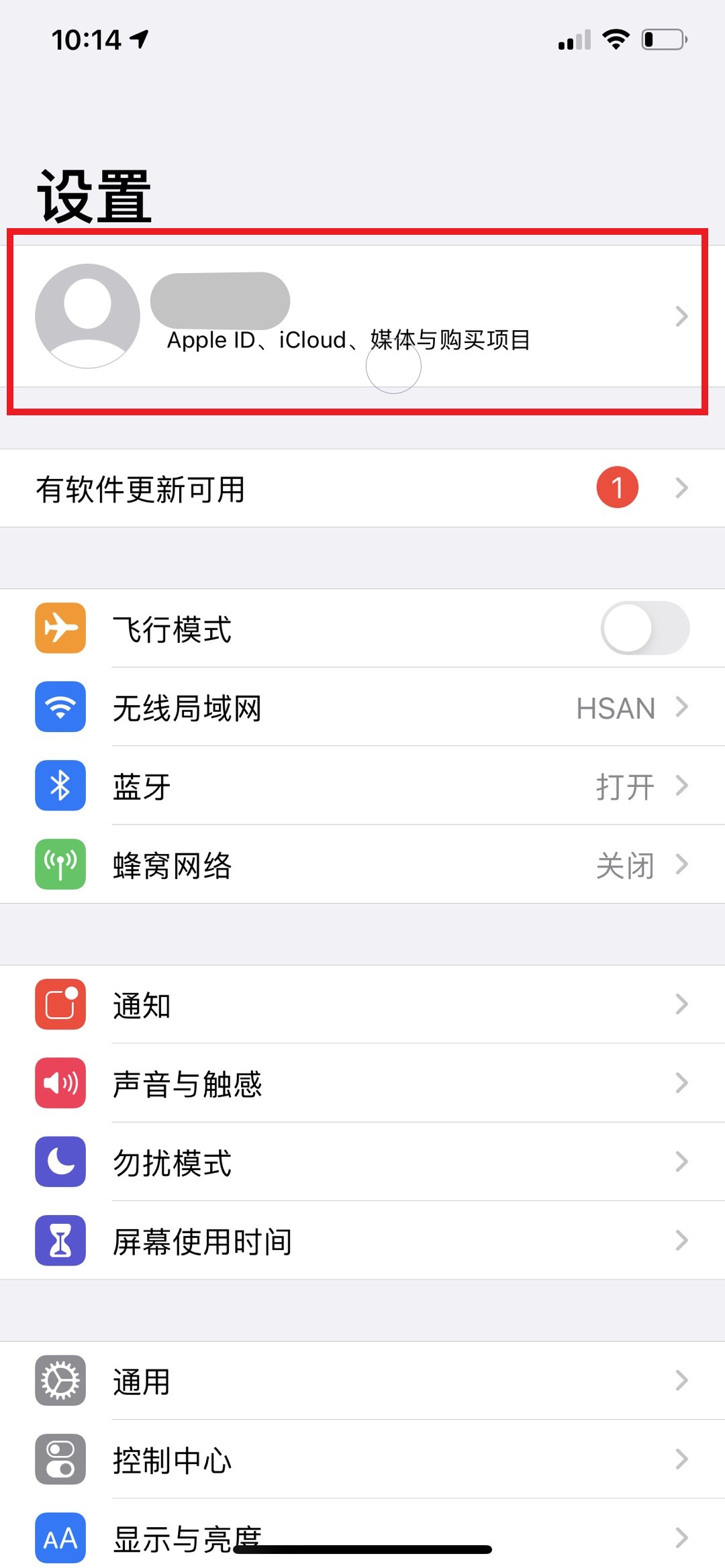Open 通用 general settings
Viewport: 725px width, 1568px height.
point(362,1381)
